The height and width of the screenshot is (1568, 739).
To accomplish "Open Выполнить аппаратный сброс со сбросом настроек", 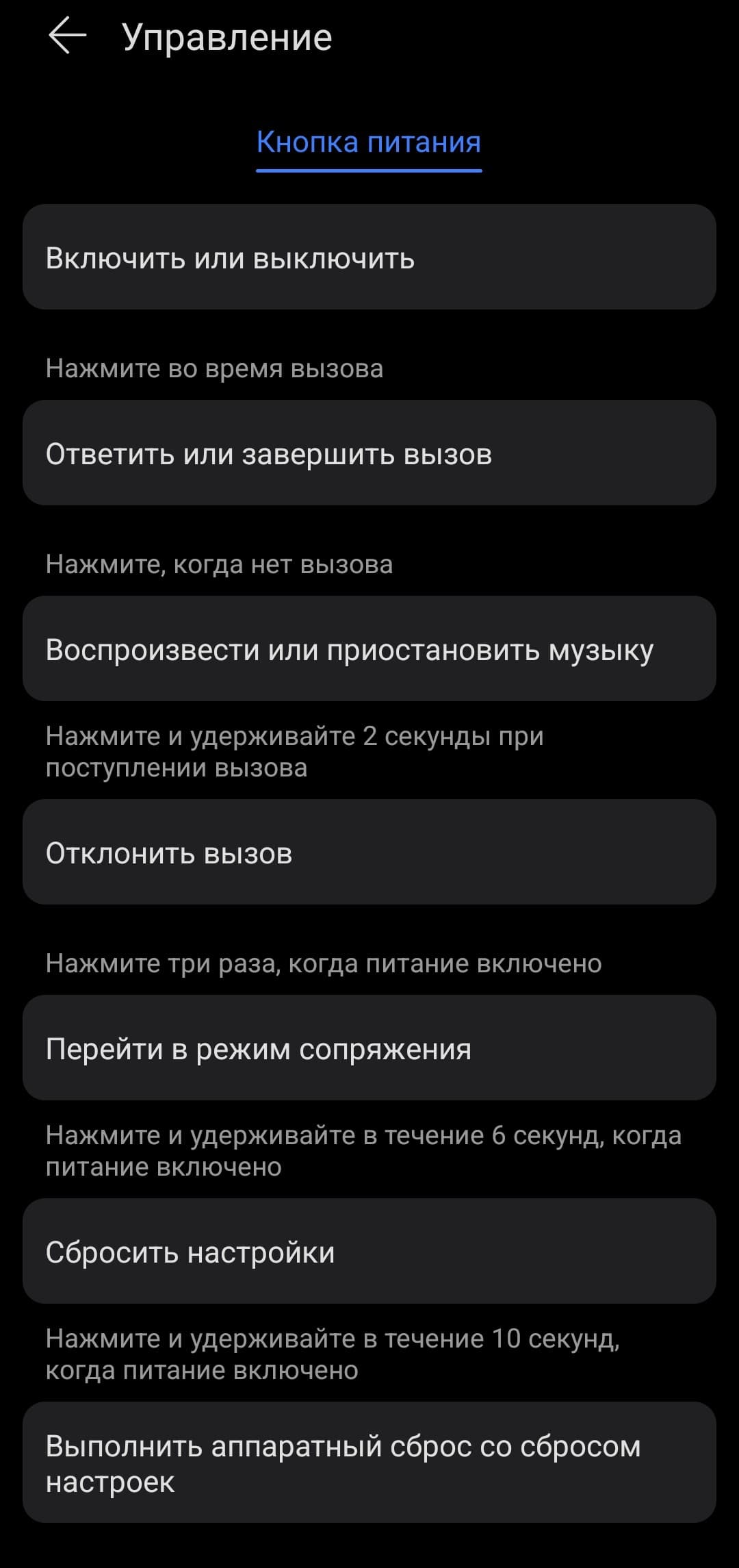I will 369,1463.
